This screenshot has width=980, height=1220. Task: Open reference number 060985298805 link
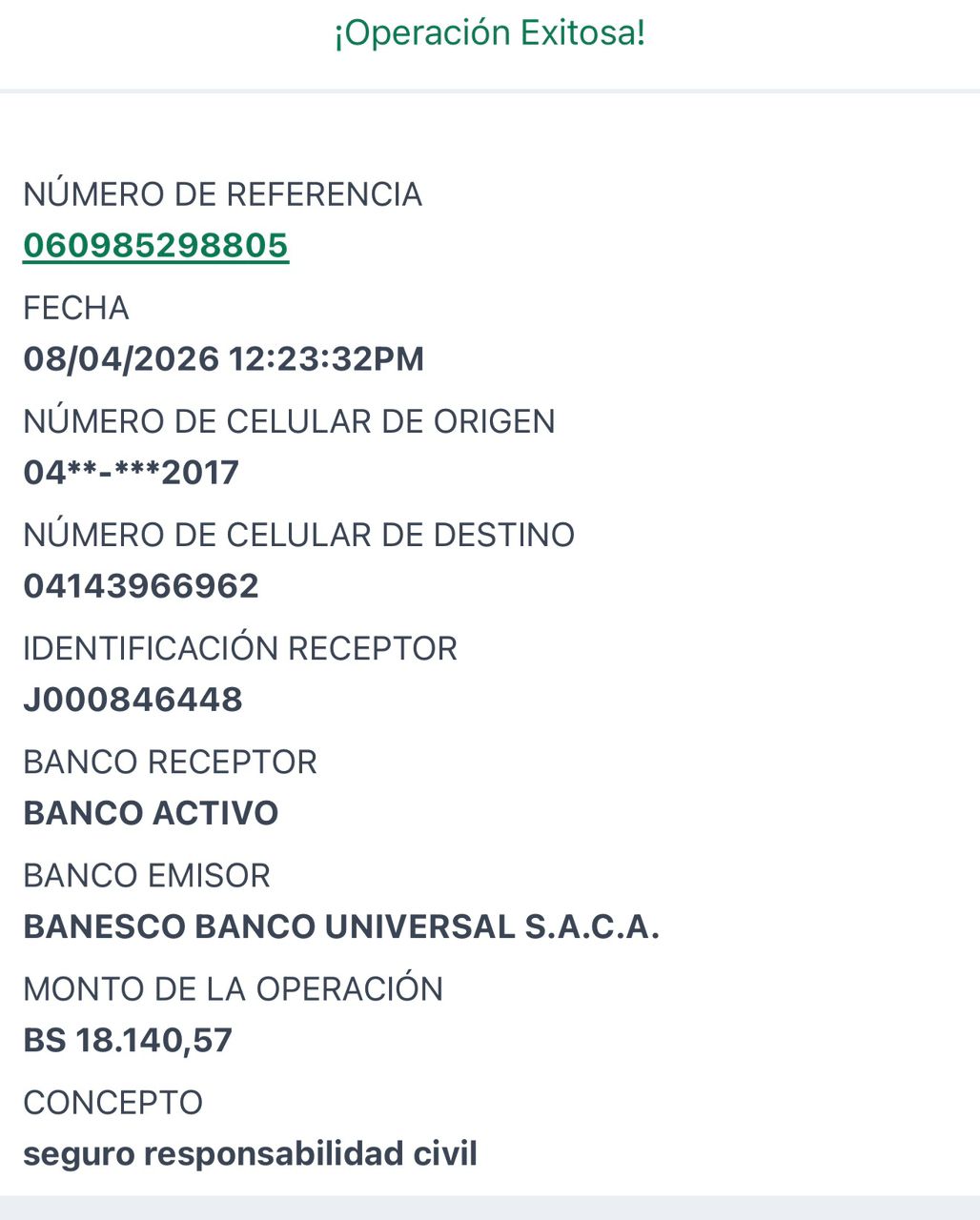[x=155, y=245]
